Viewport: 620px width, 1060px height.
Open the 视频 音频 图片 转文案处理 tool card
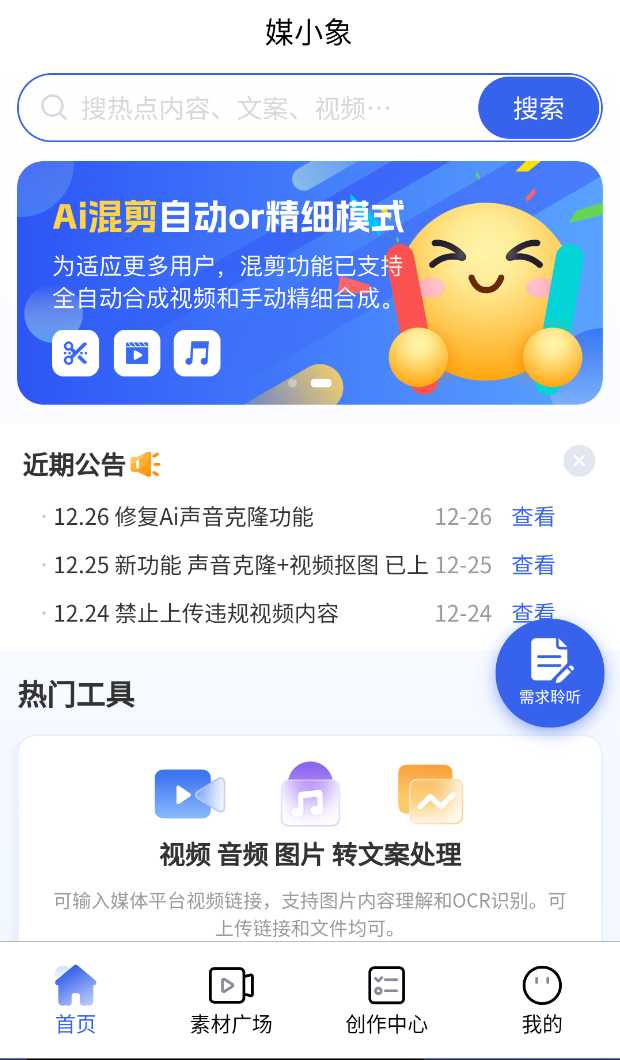[x=310, y=840]
